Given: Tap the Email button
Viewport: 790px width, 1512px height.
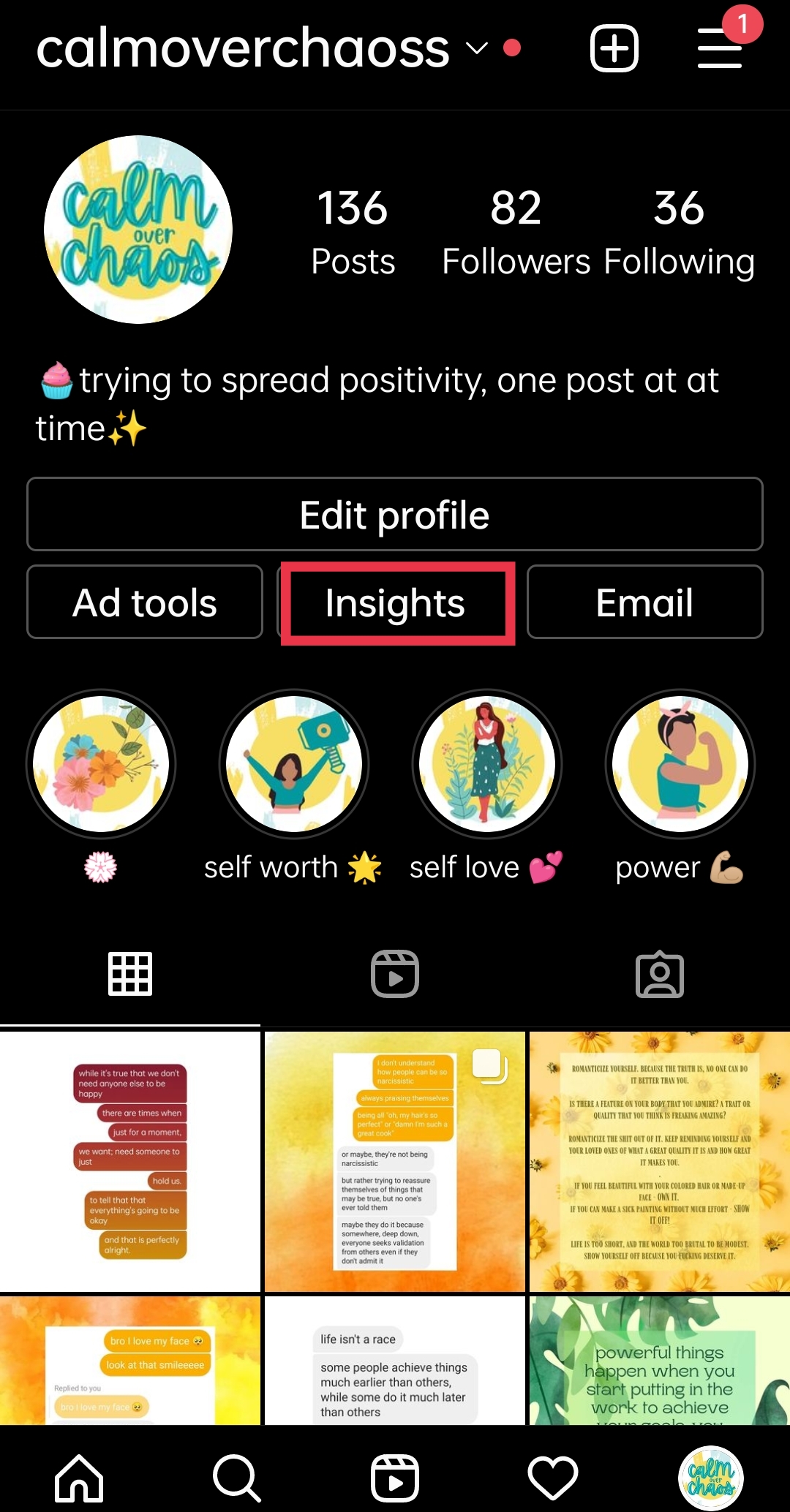Looking at the screenshot, I should tap(644, 602).
